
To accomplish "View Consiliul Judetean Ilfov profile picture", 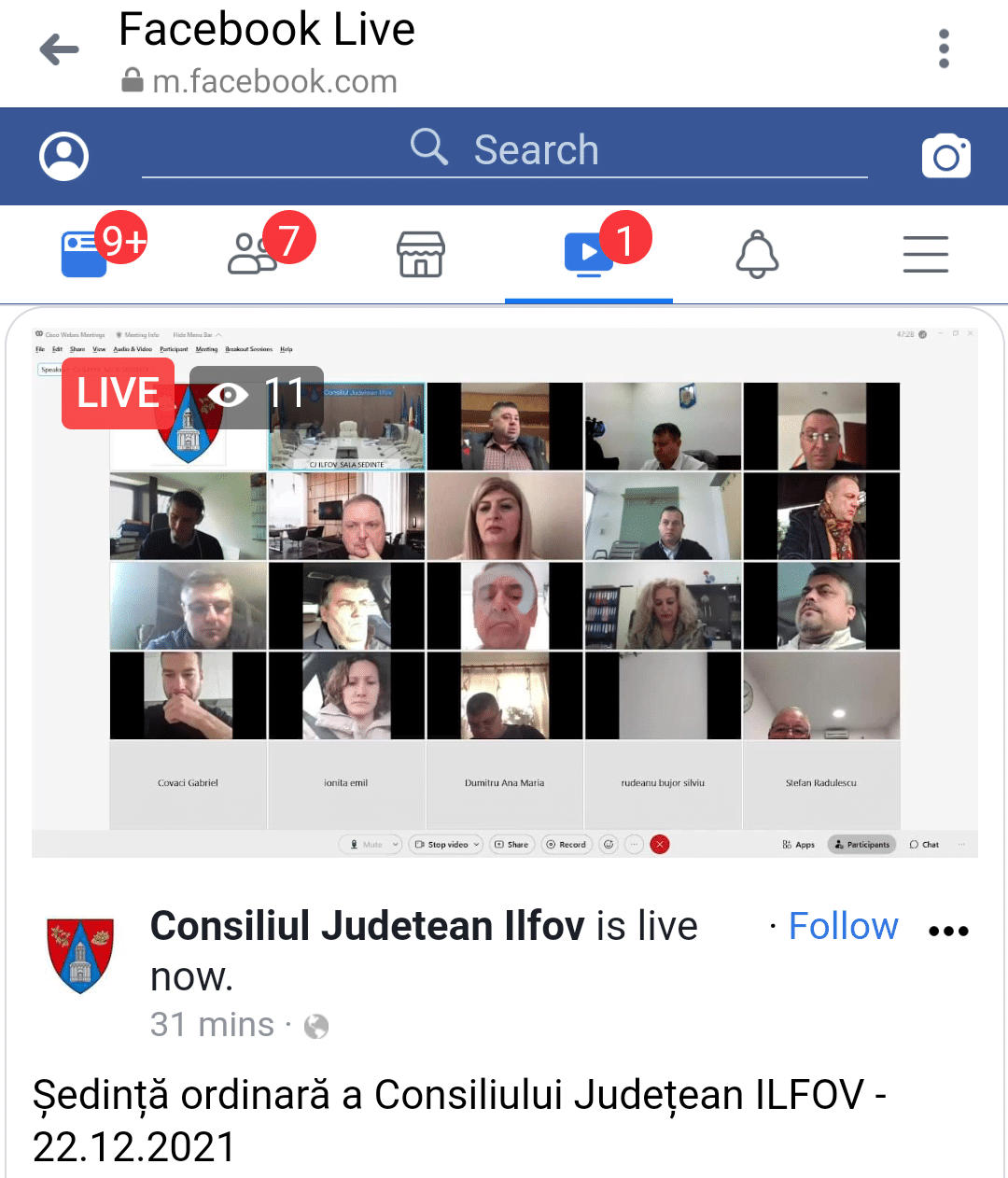I will [80, 953].
